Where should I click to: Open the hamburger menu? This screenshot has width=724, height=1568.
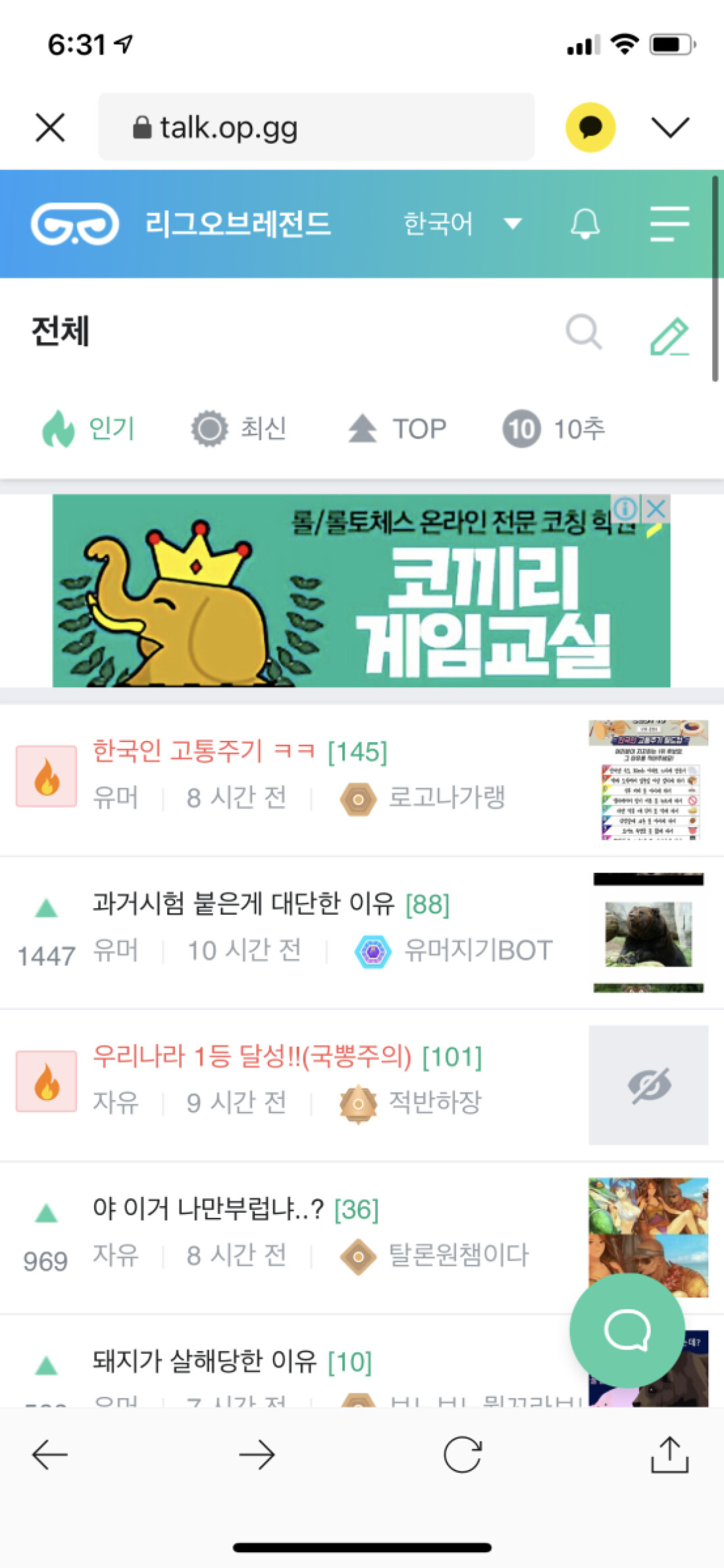coord(669,224)
